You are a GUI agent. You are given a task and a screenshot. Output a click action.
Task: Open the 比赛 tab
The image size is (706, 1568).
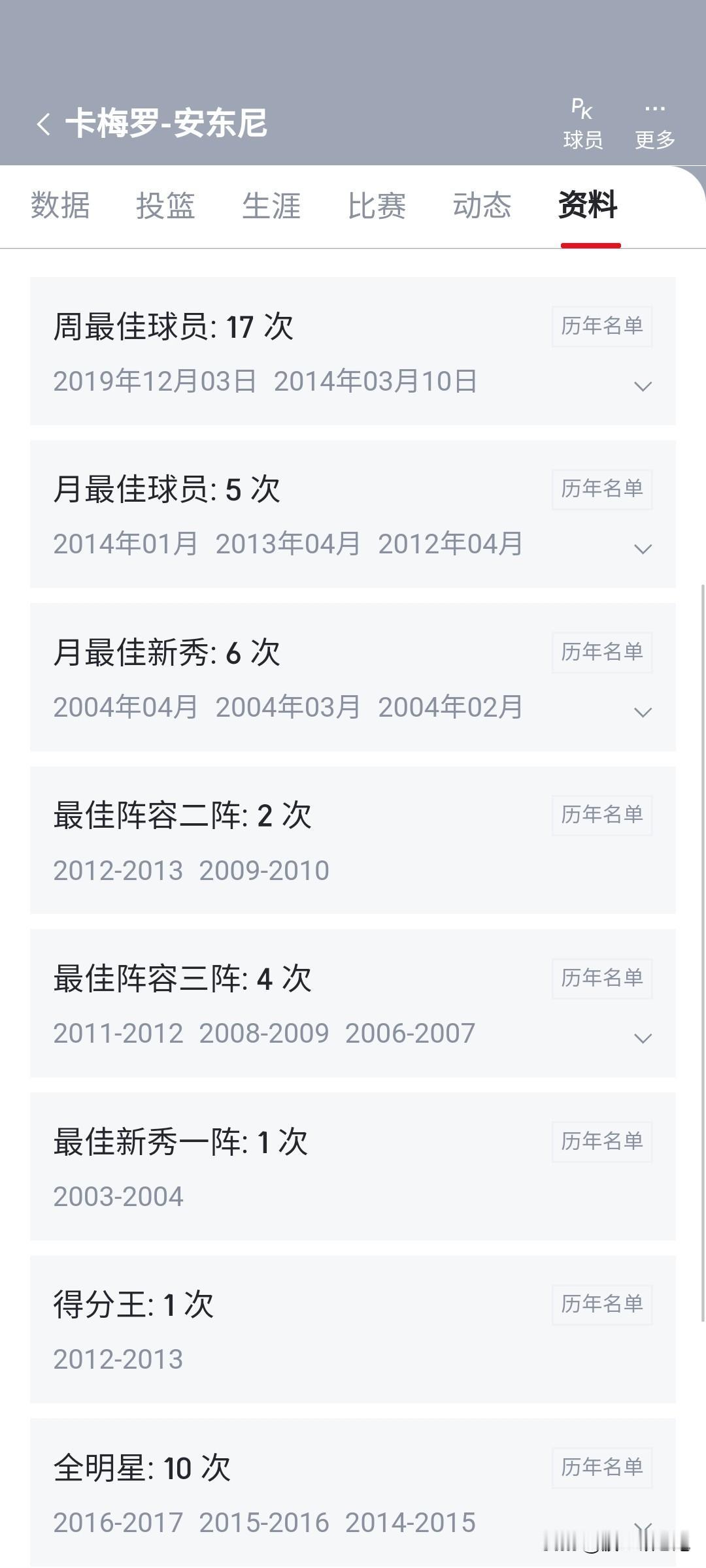coord(377,206)
